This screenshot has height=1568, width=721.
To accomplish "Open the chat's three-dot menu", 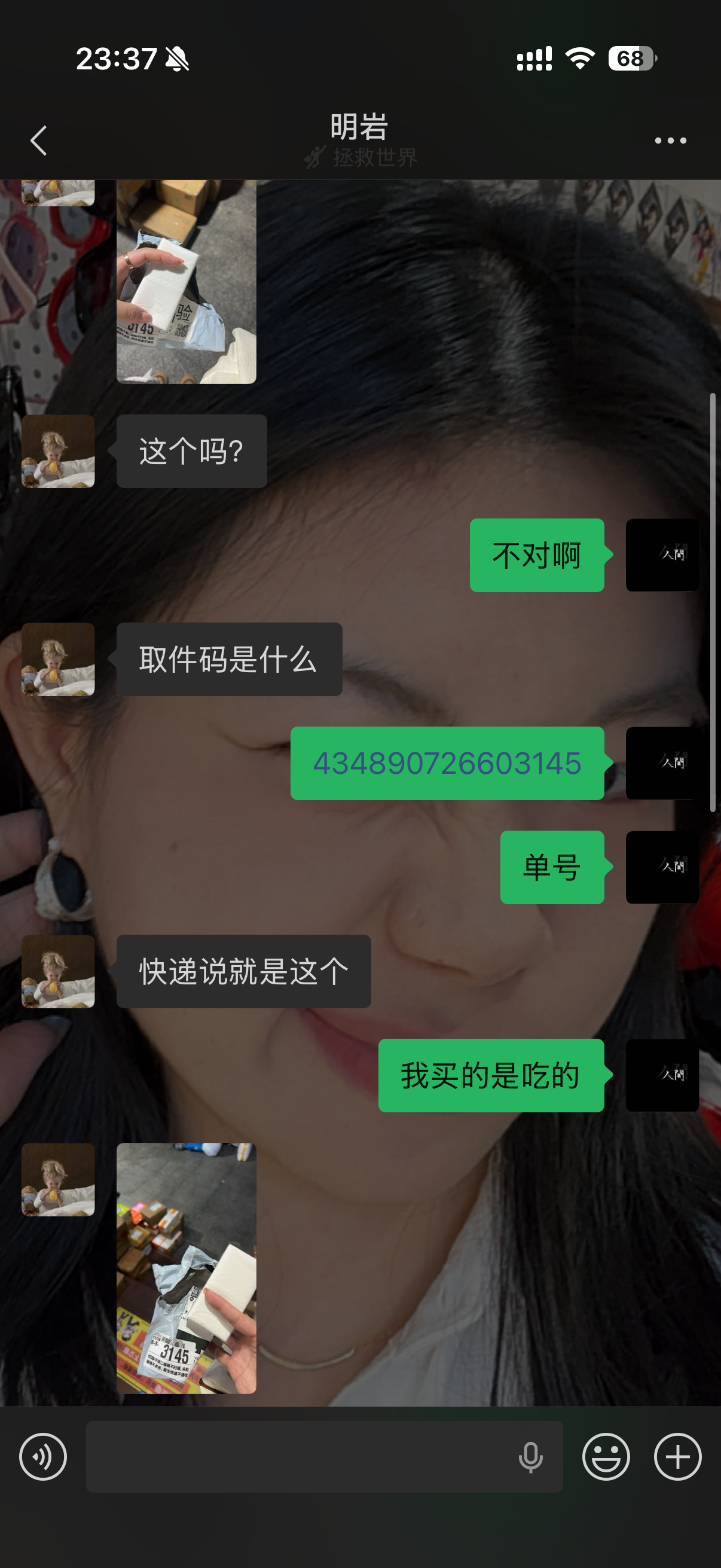I will tap(670, 141).
